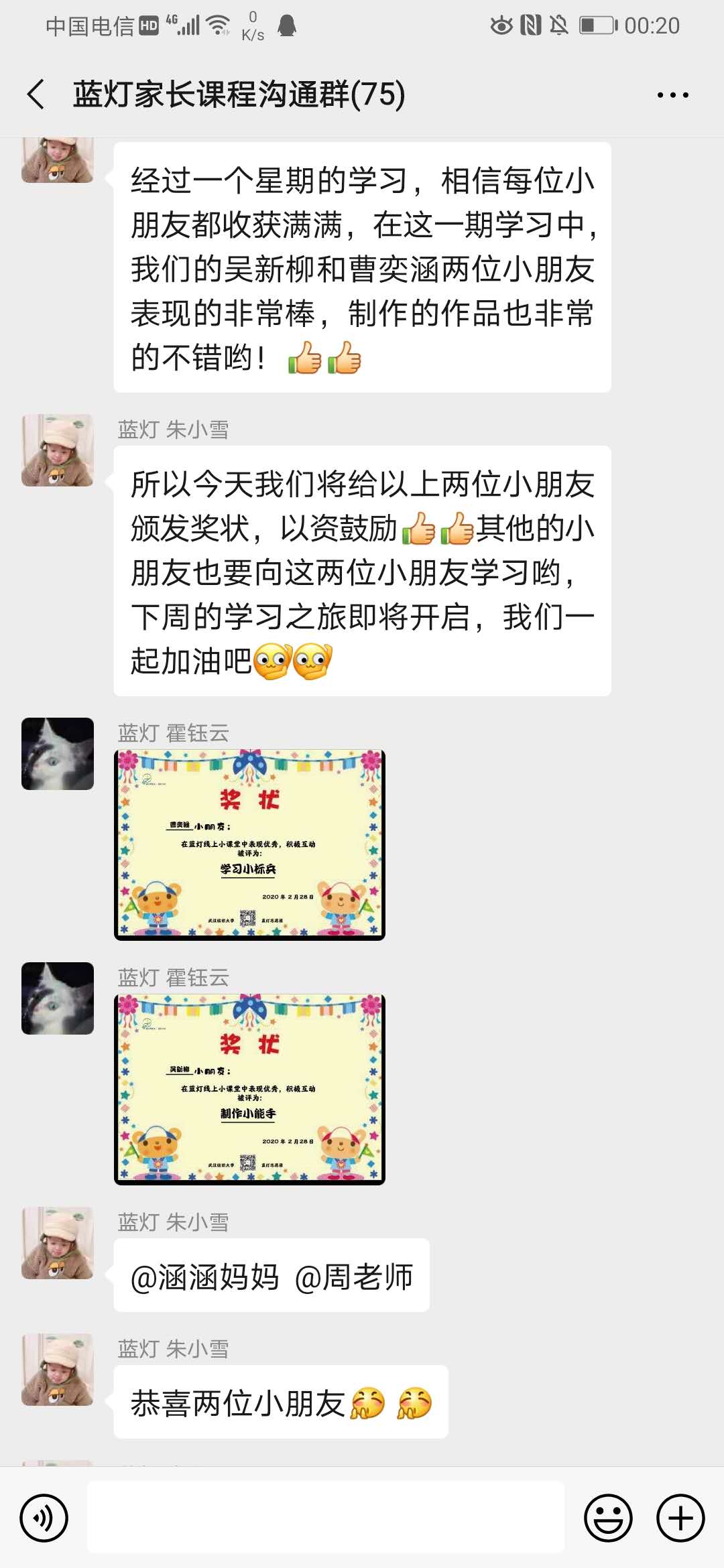
Task: Open 朱小雪's avatar beside the 所以今天 message
Action: coord(58,450)
